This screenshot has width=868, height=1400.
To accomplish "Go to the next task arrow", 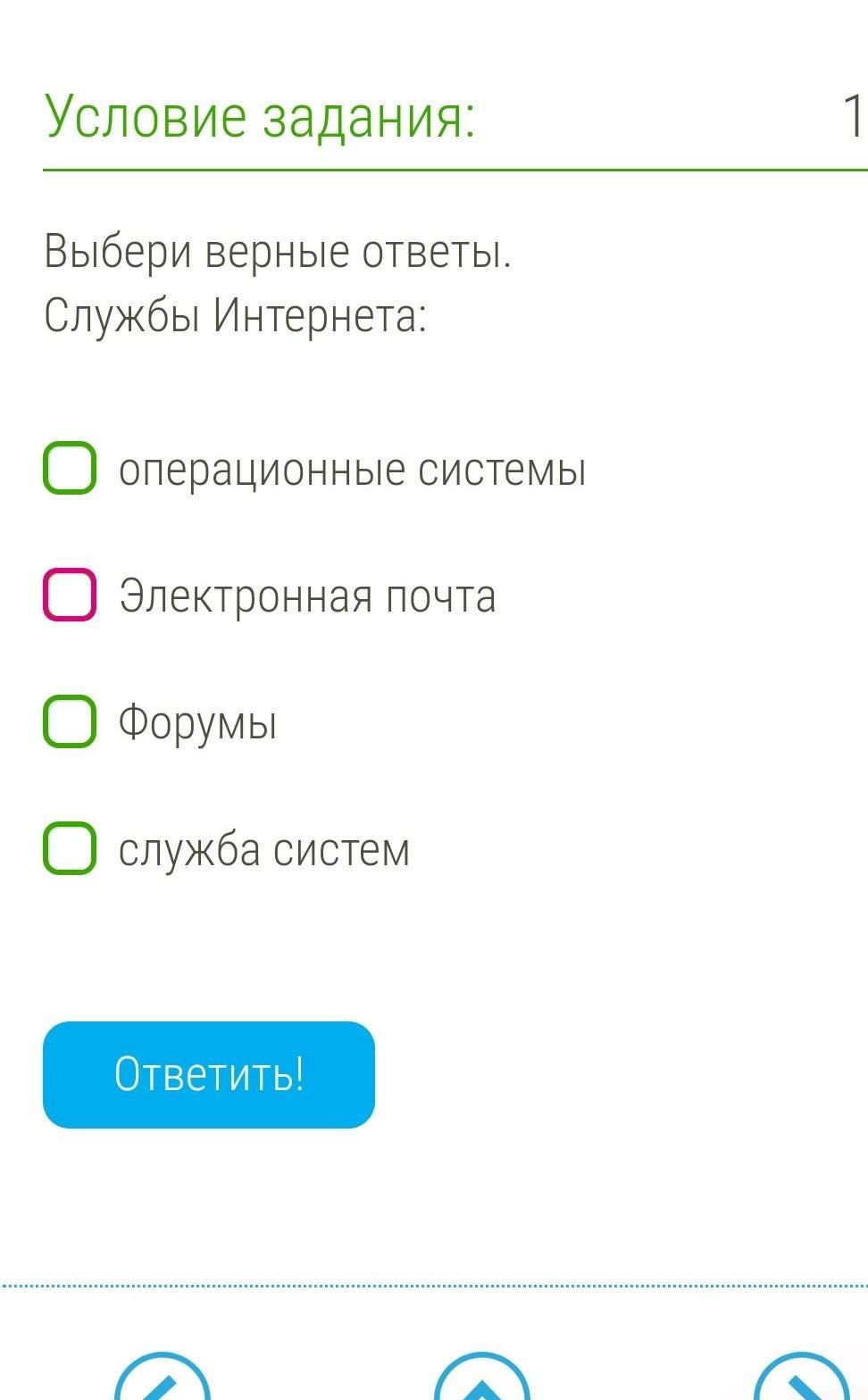I will tap(802, 1382).
